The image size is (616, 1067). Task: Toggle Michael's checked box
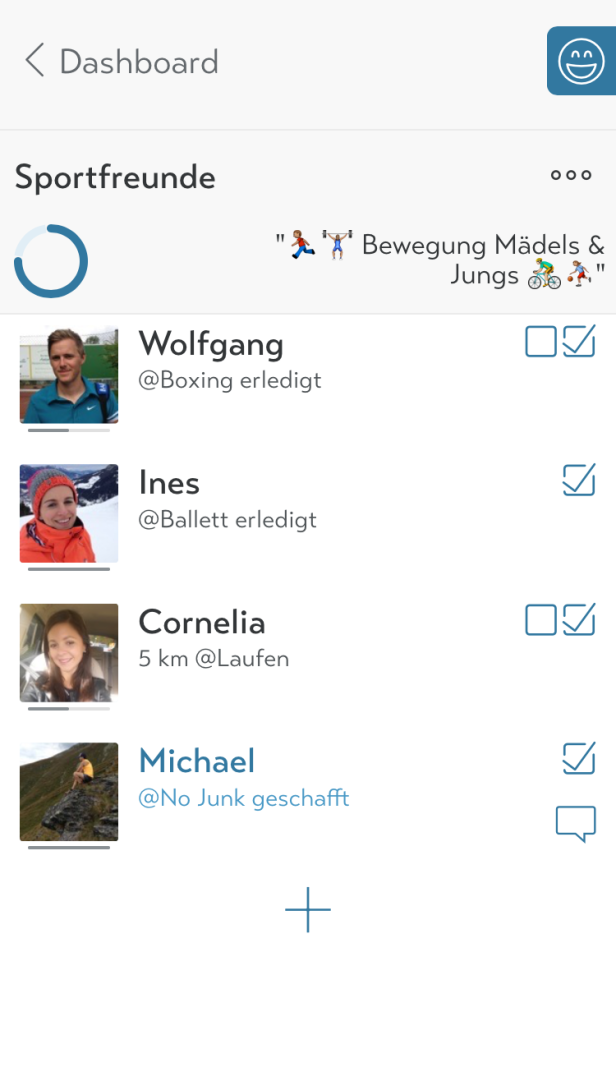(x=579, y=759)
